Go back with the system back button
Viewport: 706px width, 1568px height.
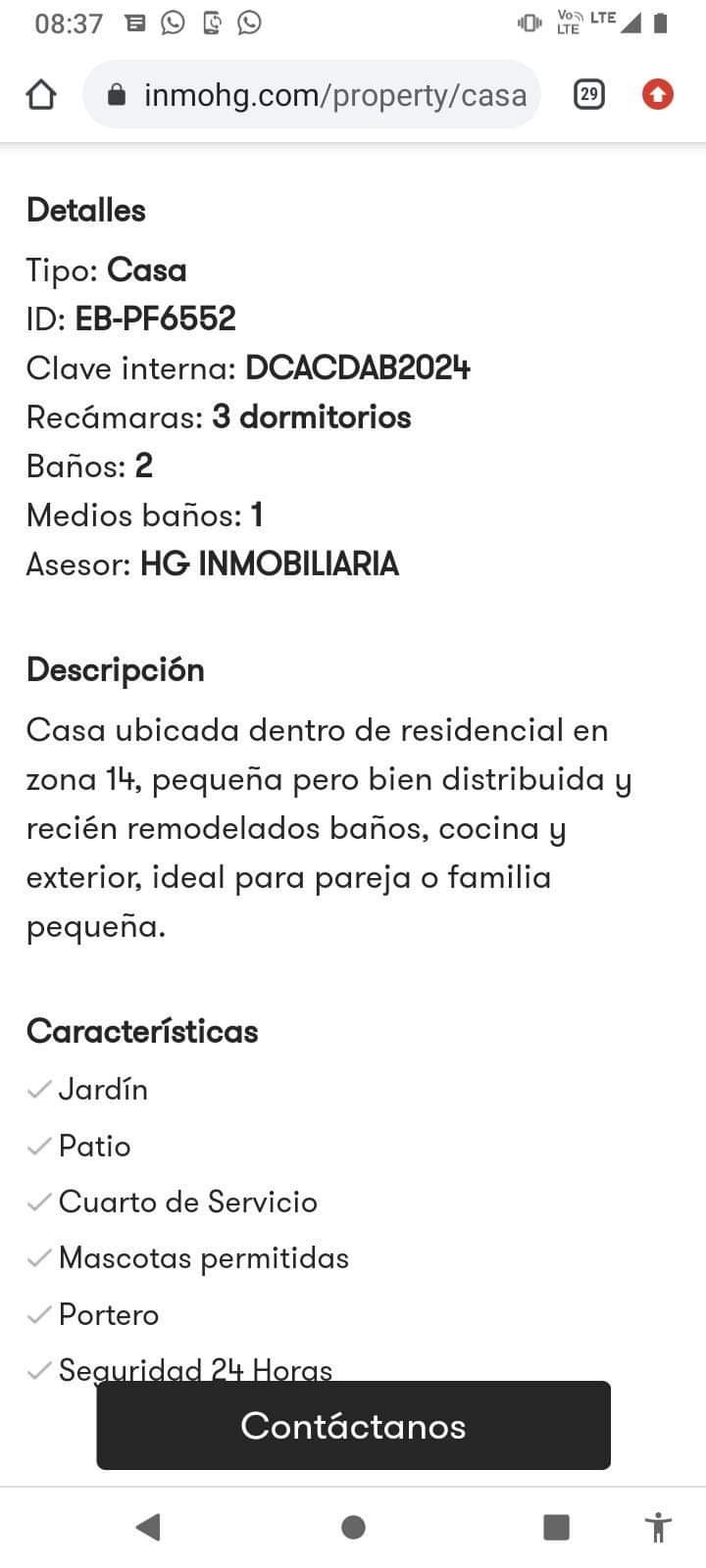click(x=148, y=1527)
